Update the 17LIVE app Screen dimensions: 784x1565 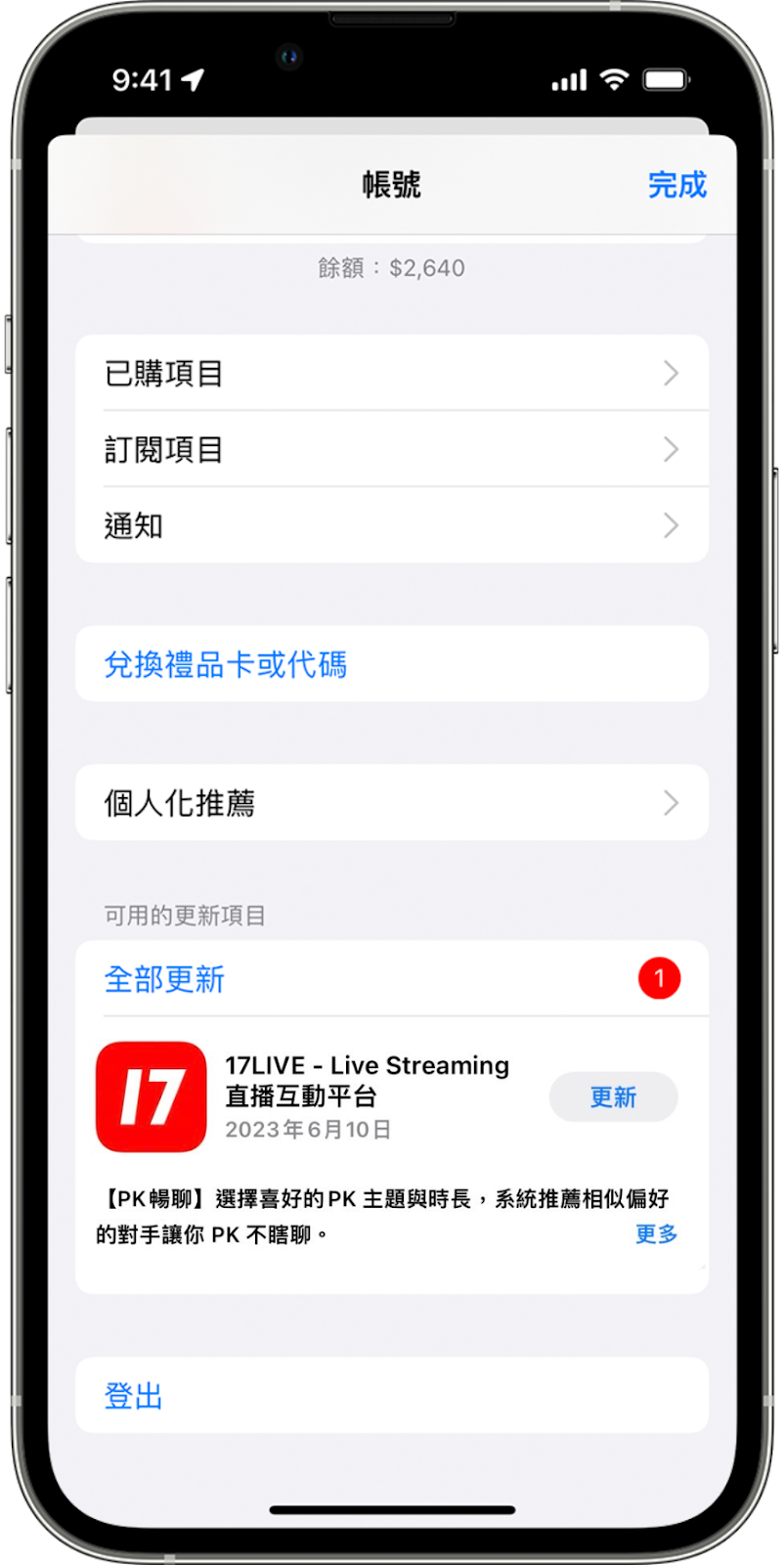coord(613,1096)
